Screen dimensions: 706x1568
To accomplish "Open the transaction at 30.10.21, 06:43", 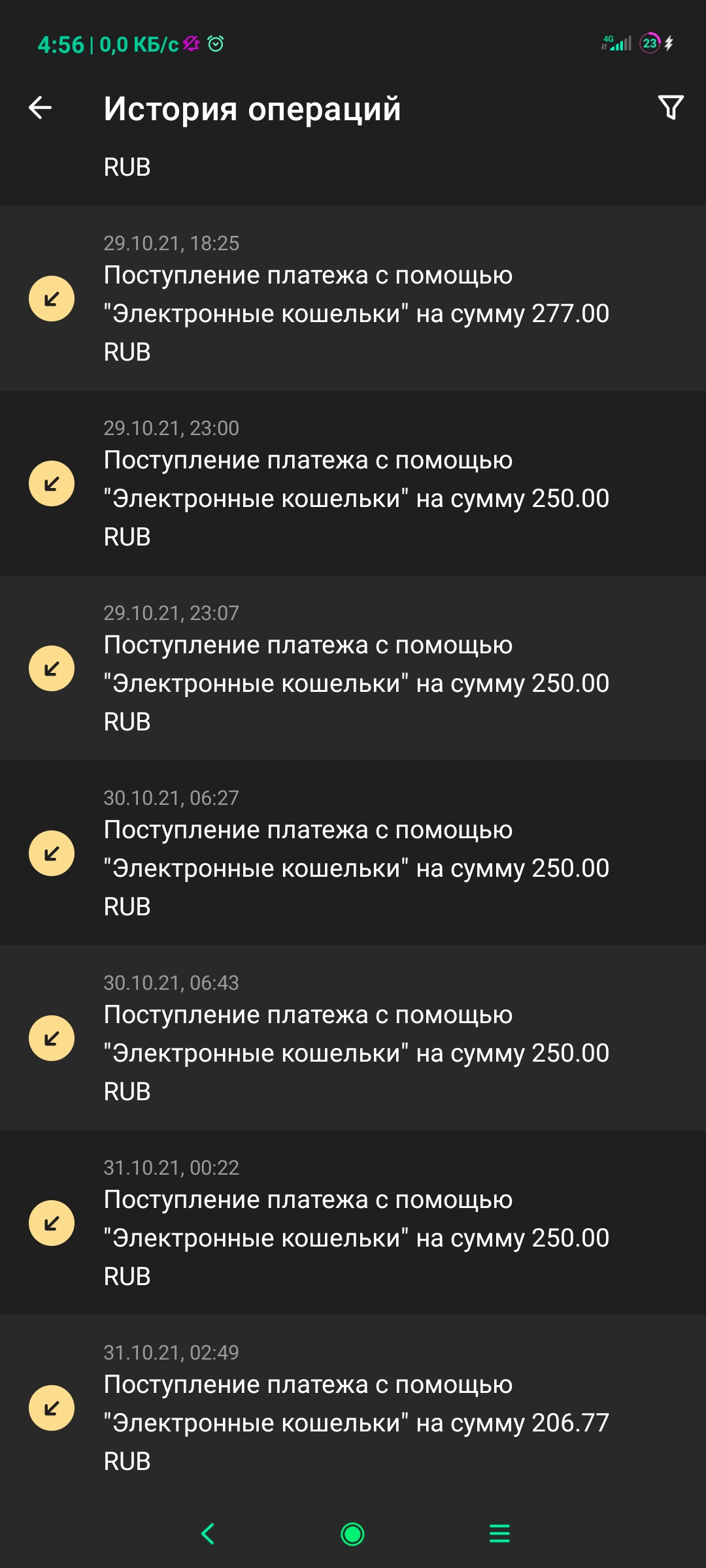I will point(353,1038).
